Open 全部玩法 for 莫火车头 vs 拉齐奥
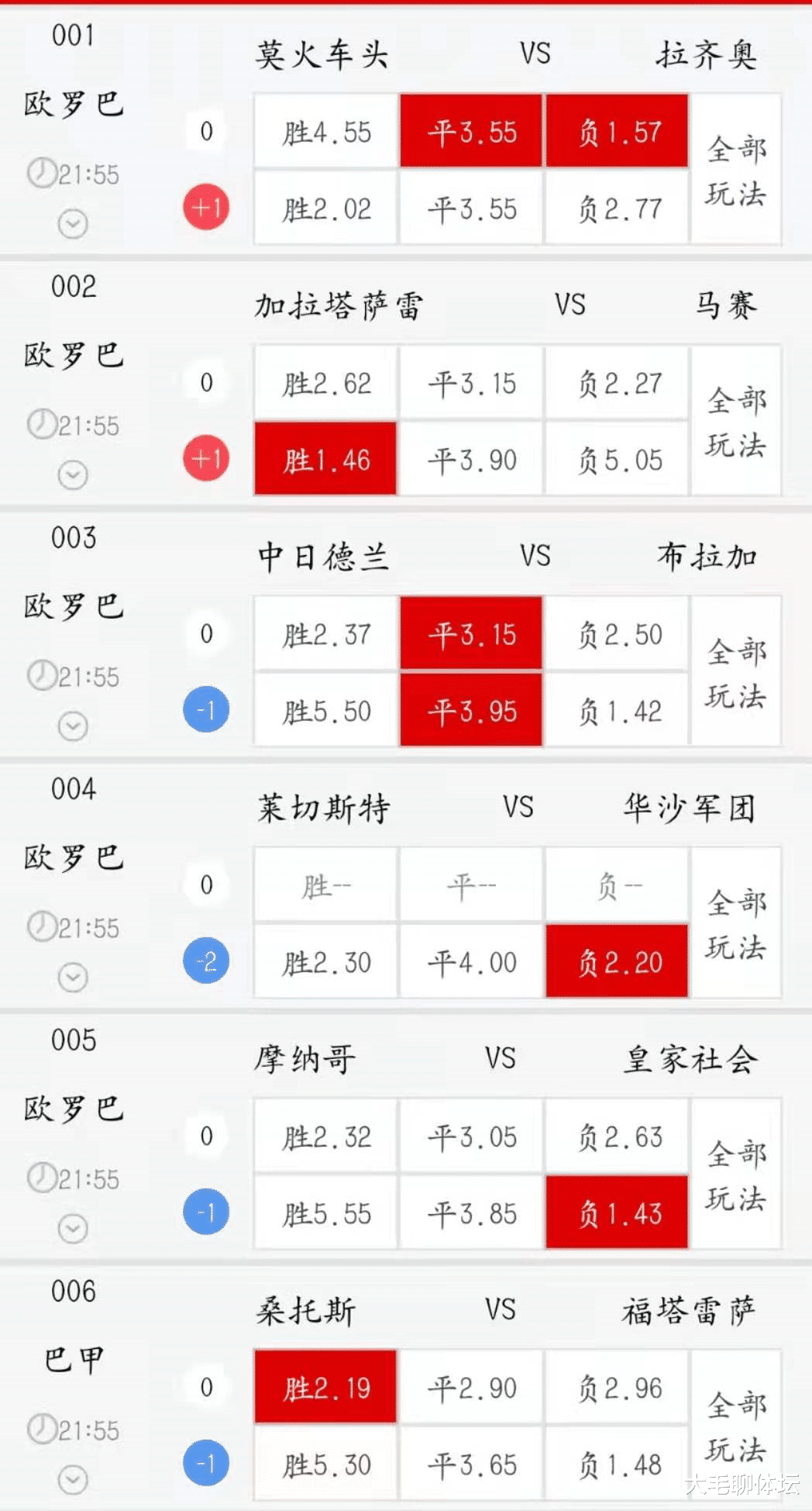The height and width of the screenshot is (1511, 812). click(x=736, y=170)
